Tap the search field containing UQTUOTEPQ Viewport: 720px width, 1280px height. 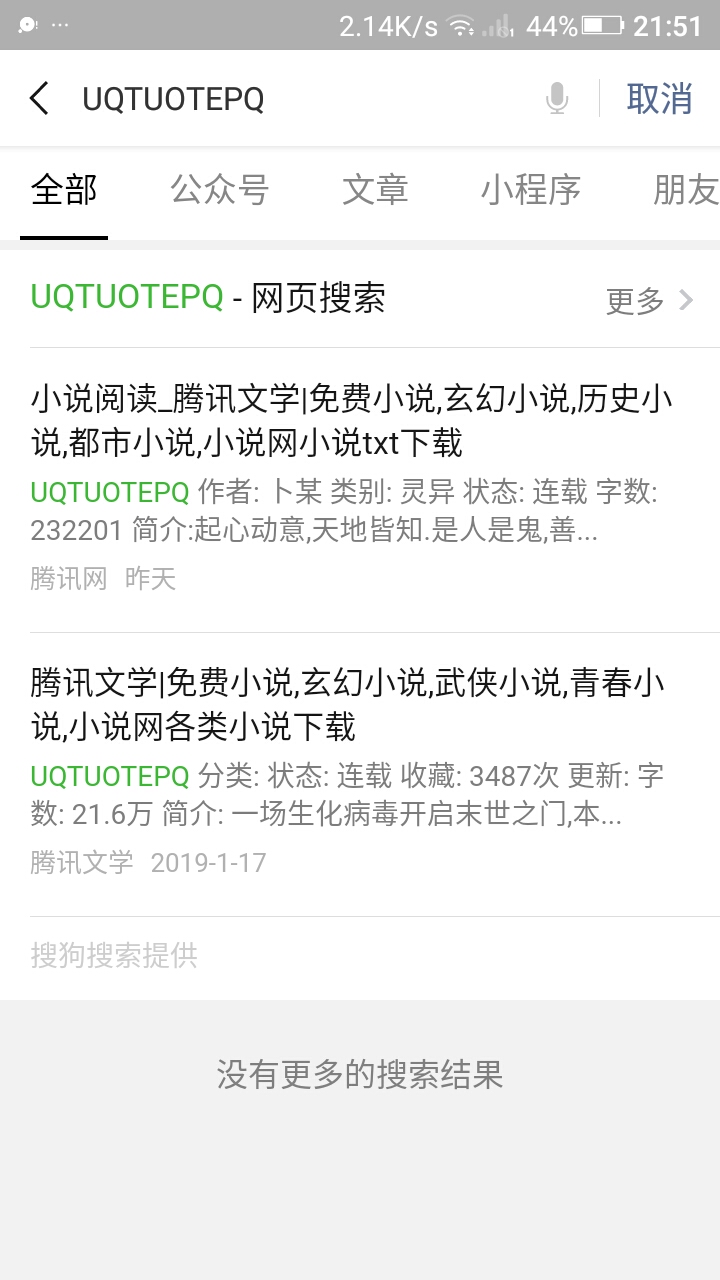coord(300,99)
